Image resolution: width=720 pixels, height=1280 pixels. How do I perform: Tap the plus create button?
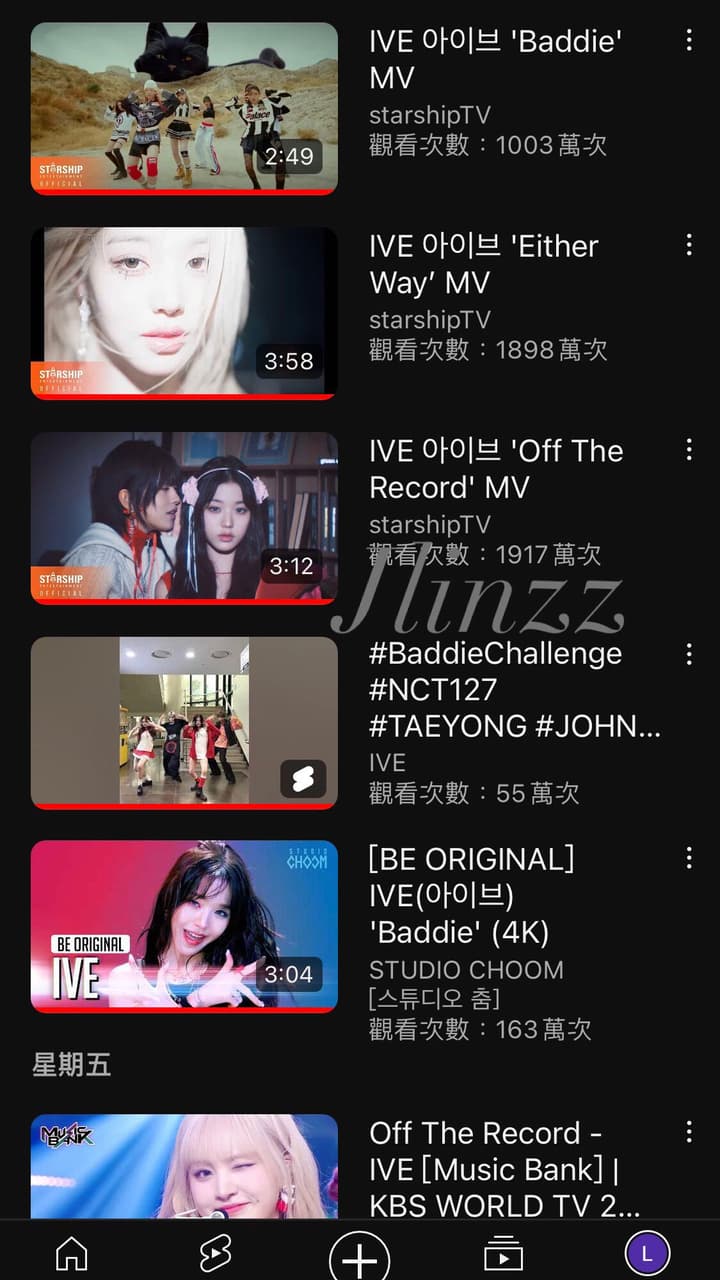click(359, 1256)
